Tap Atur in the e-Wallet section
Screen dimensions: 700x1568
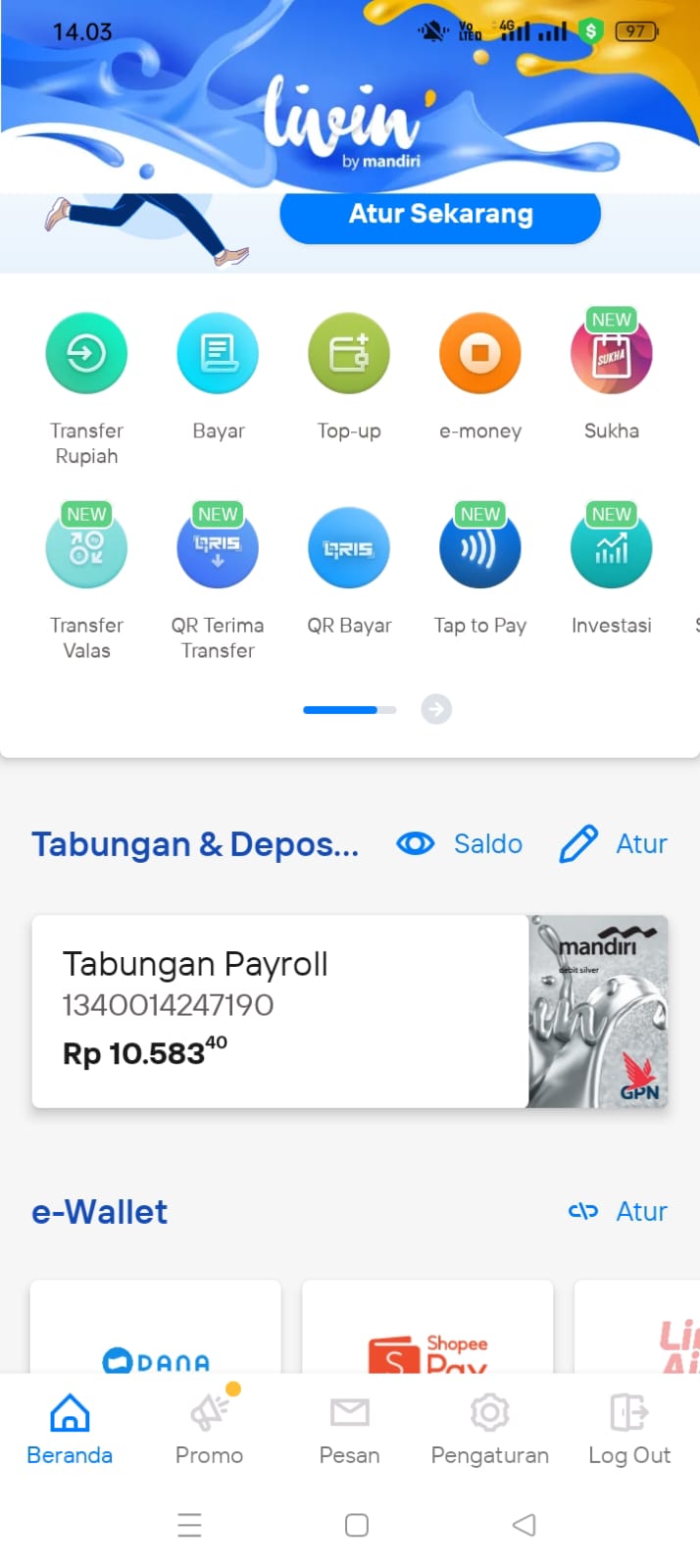coord(619,1212)
